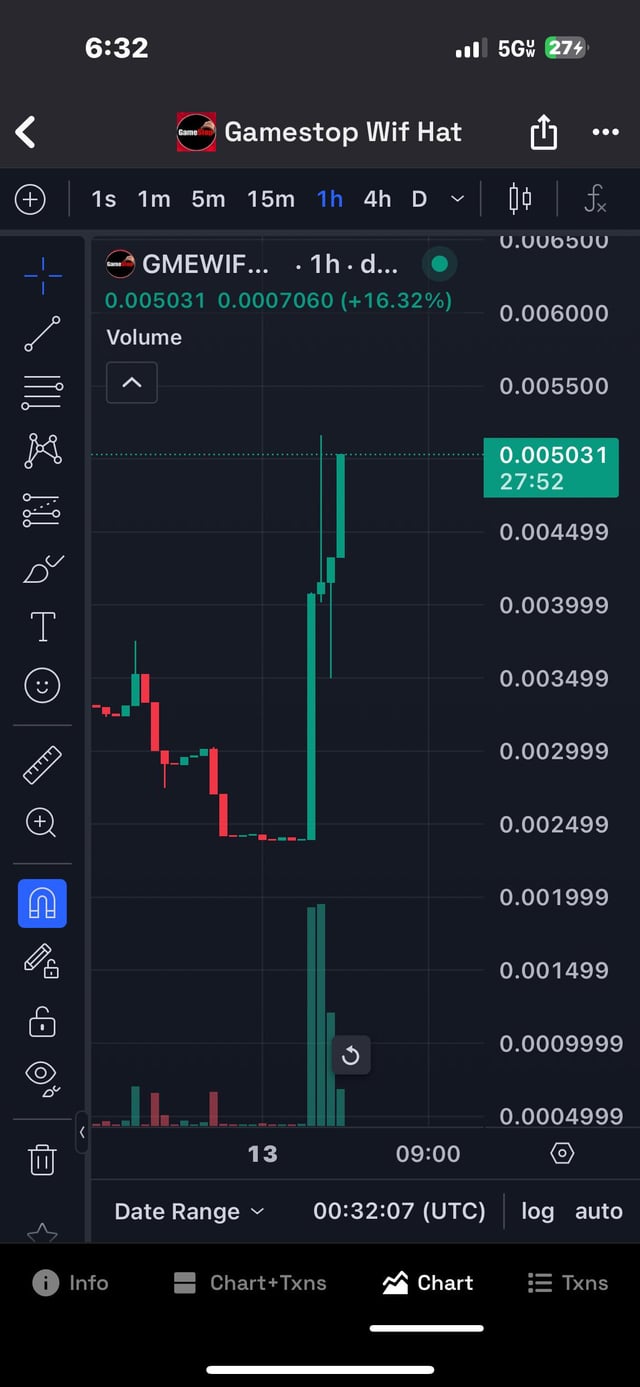
Task: Collapse the Volume indicator legend
Action: pyautogui.click(x=131, y=383)
